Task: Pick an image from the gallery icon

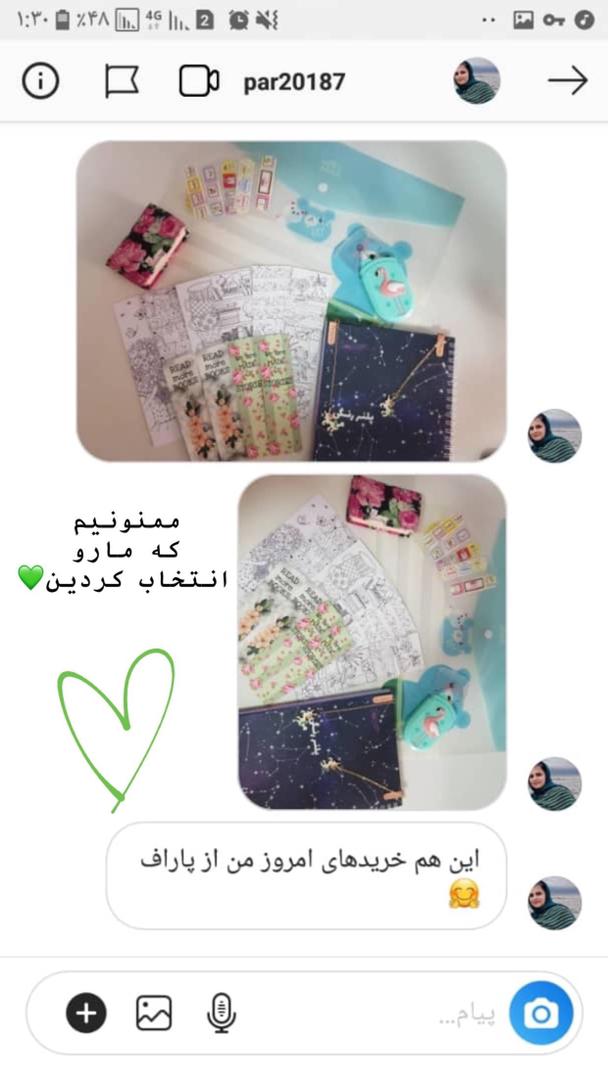Action: pos(153,1014)
